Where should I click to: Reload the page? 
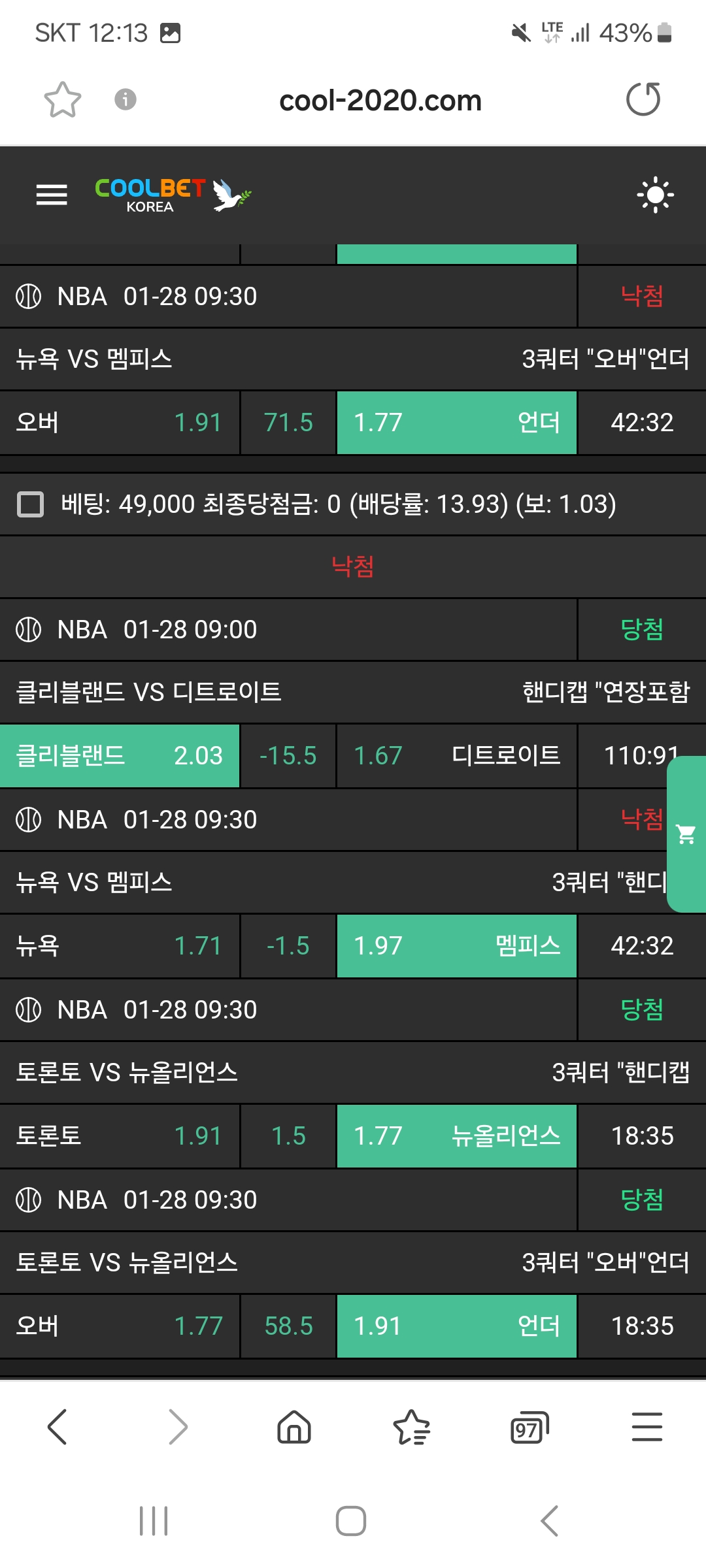pos(643,100)
